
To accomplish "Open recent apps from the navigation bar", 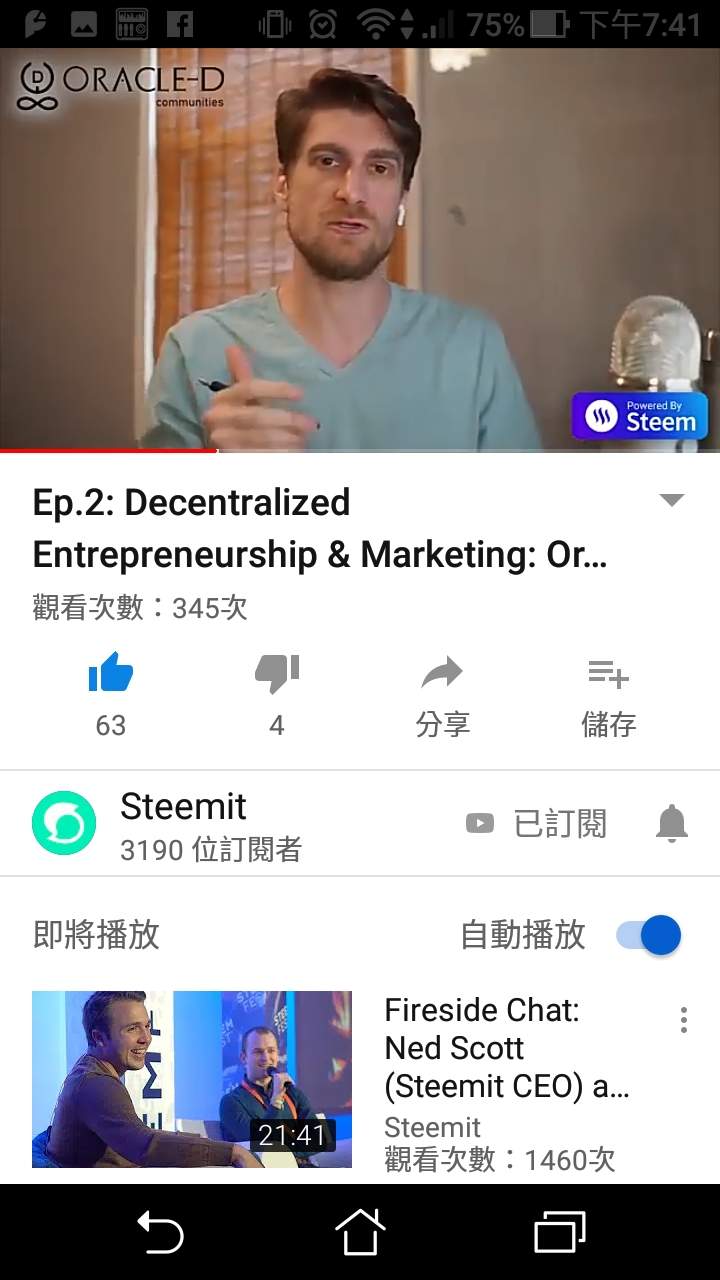I will [559, 1231].
